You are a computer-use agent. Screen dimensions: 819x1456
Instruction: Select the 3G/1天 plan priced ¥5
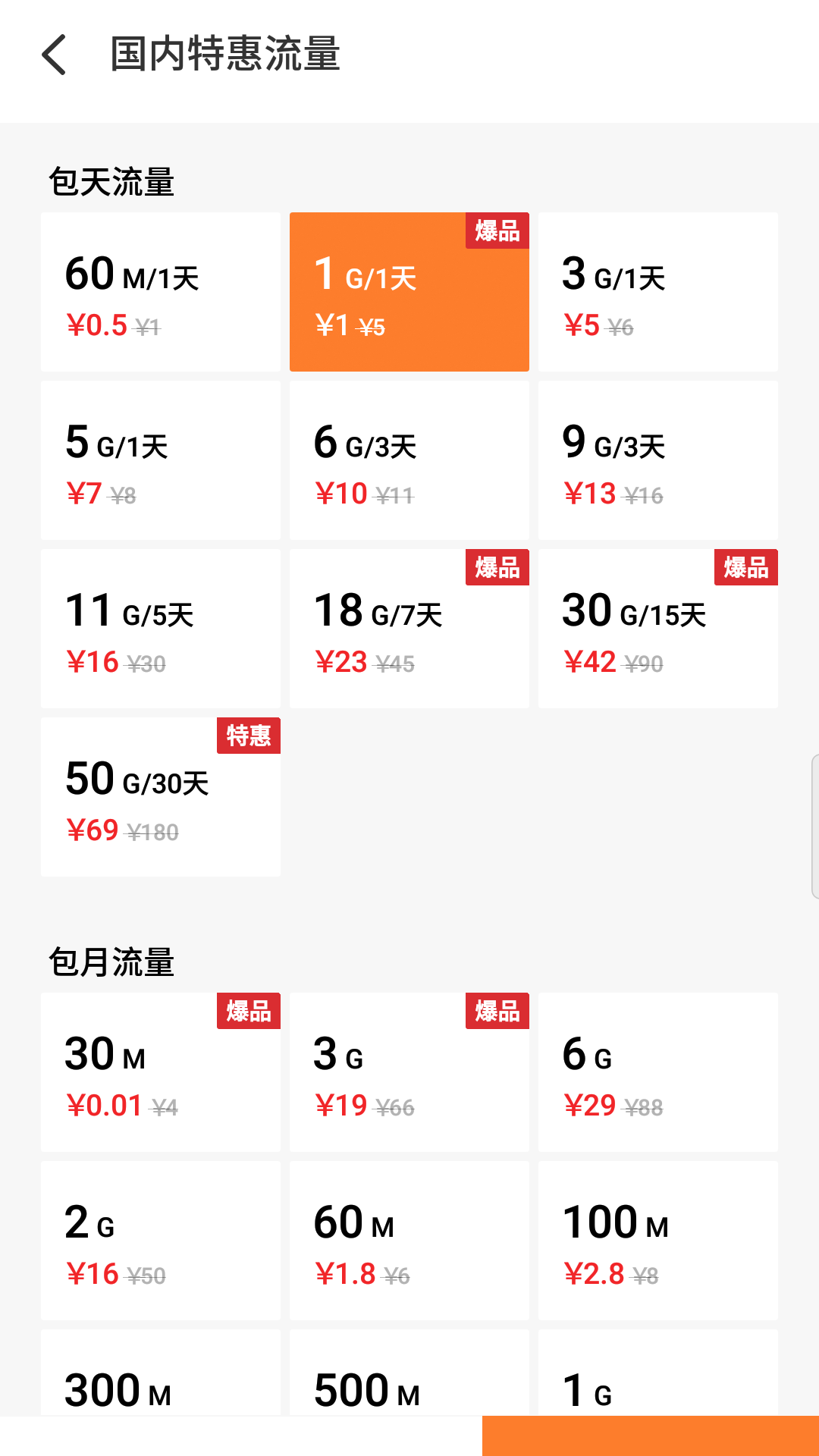[x=657, y=292]
